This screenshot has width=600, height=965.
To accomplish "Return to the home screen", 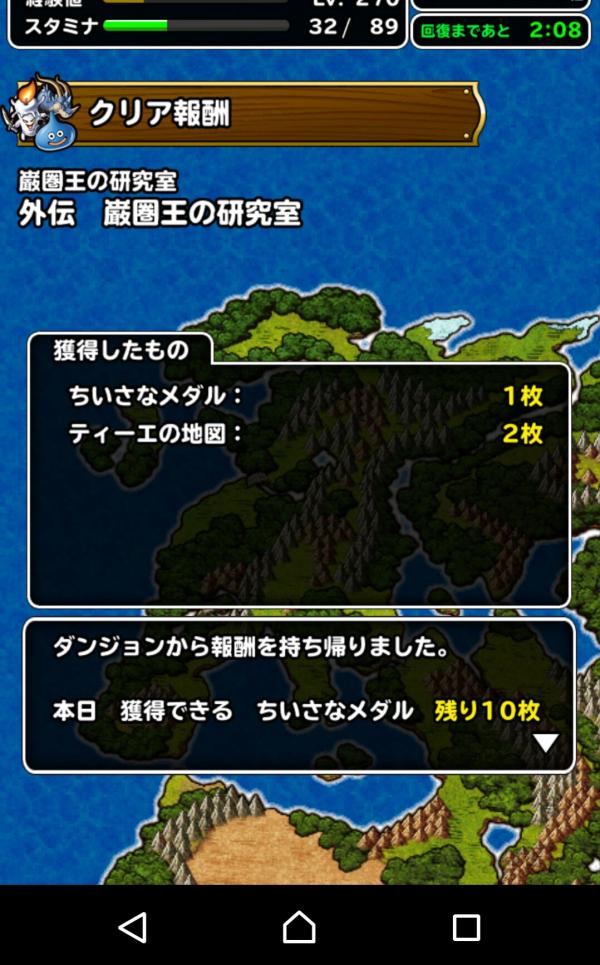I will (299, 927).
